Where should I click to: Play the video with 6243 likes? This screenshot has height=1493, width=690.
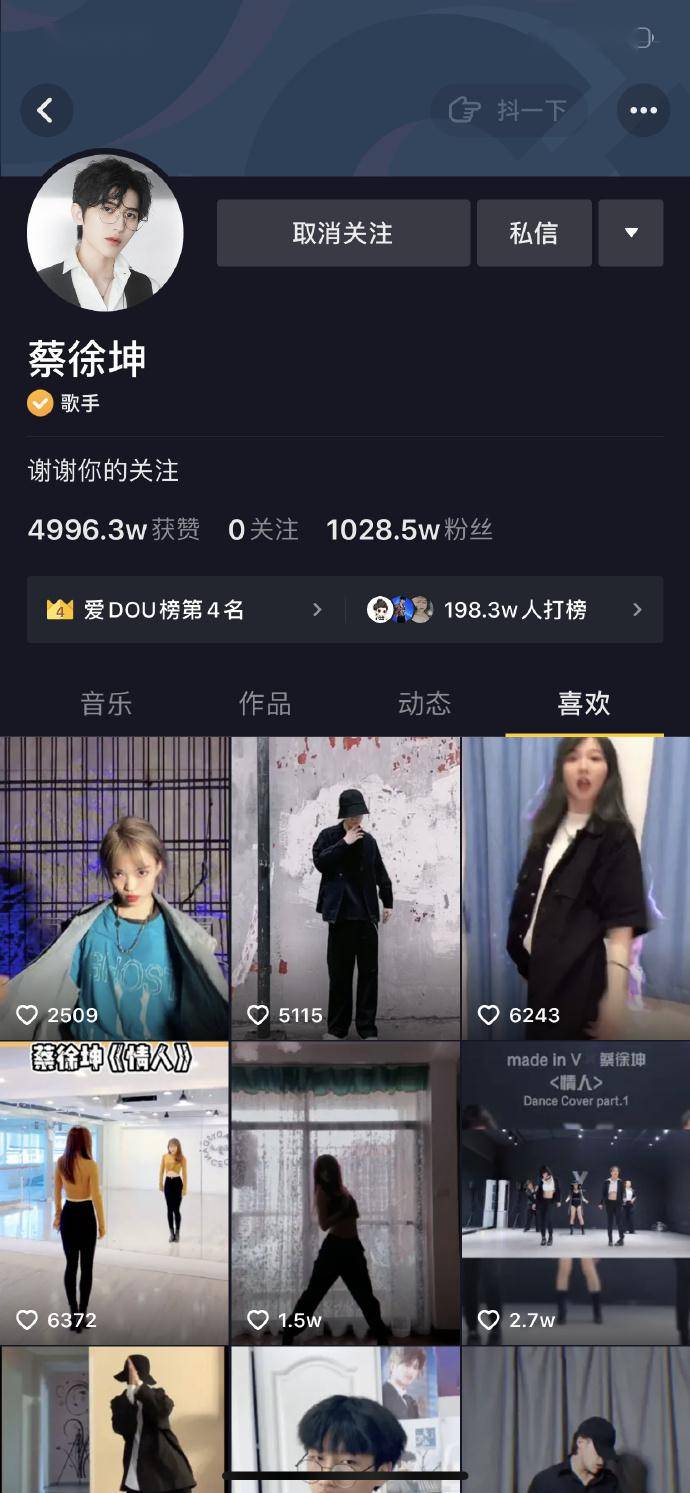pyautogui.click(x=576, y=888)
